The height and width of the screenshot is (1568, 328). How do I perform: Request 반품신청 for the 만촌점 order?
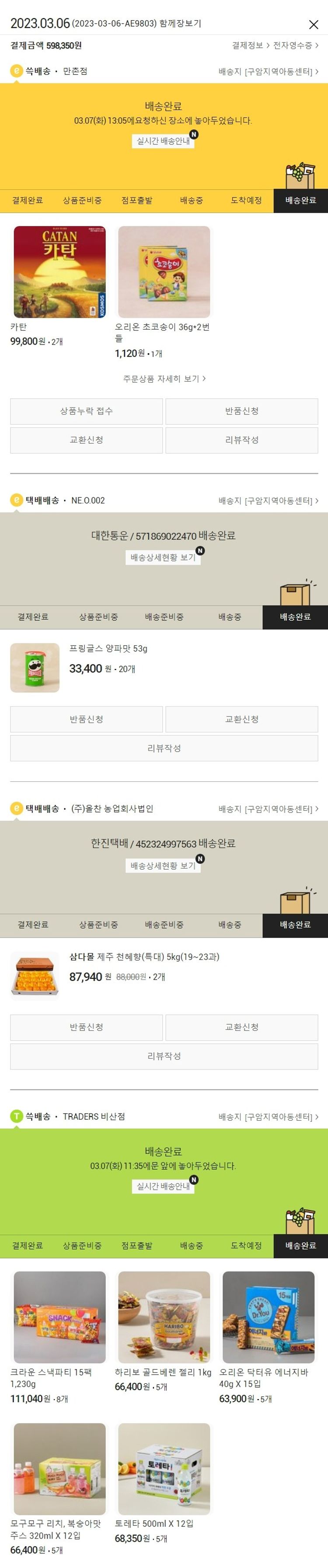(241, 411)
